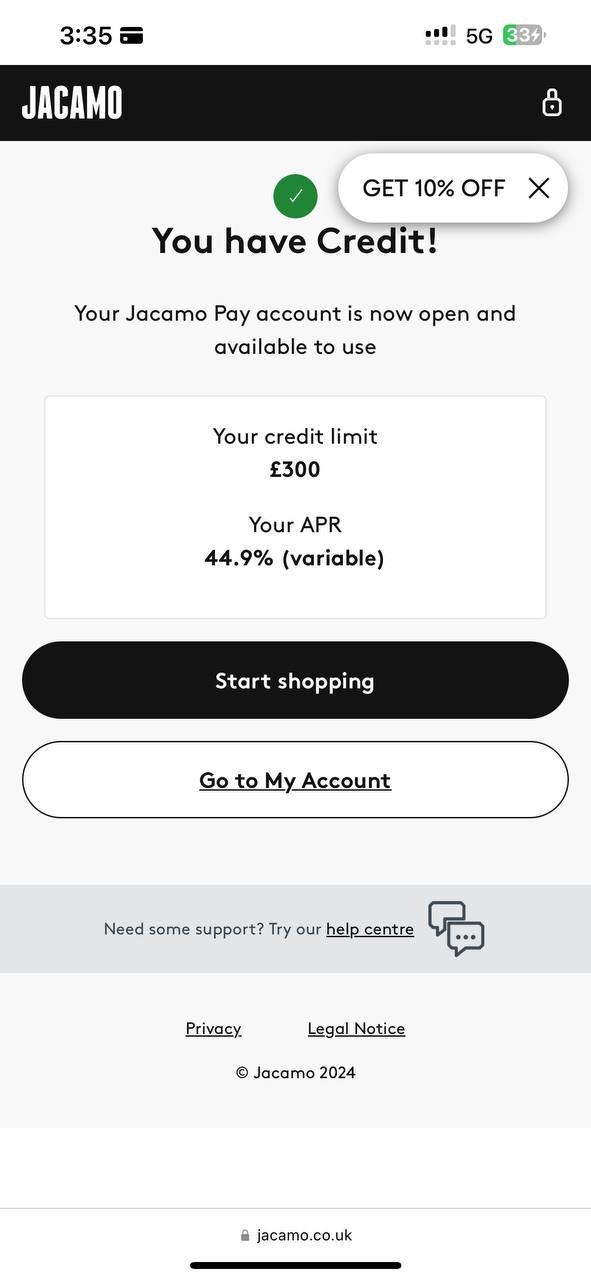Go to My Account
The height and width of the screenshot is (1280, 591).
tap(295, 780)
